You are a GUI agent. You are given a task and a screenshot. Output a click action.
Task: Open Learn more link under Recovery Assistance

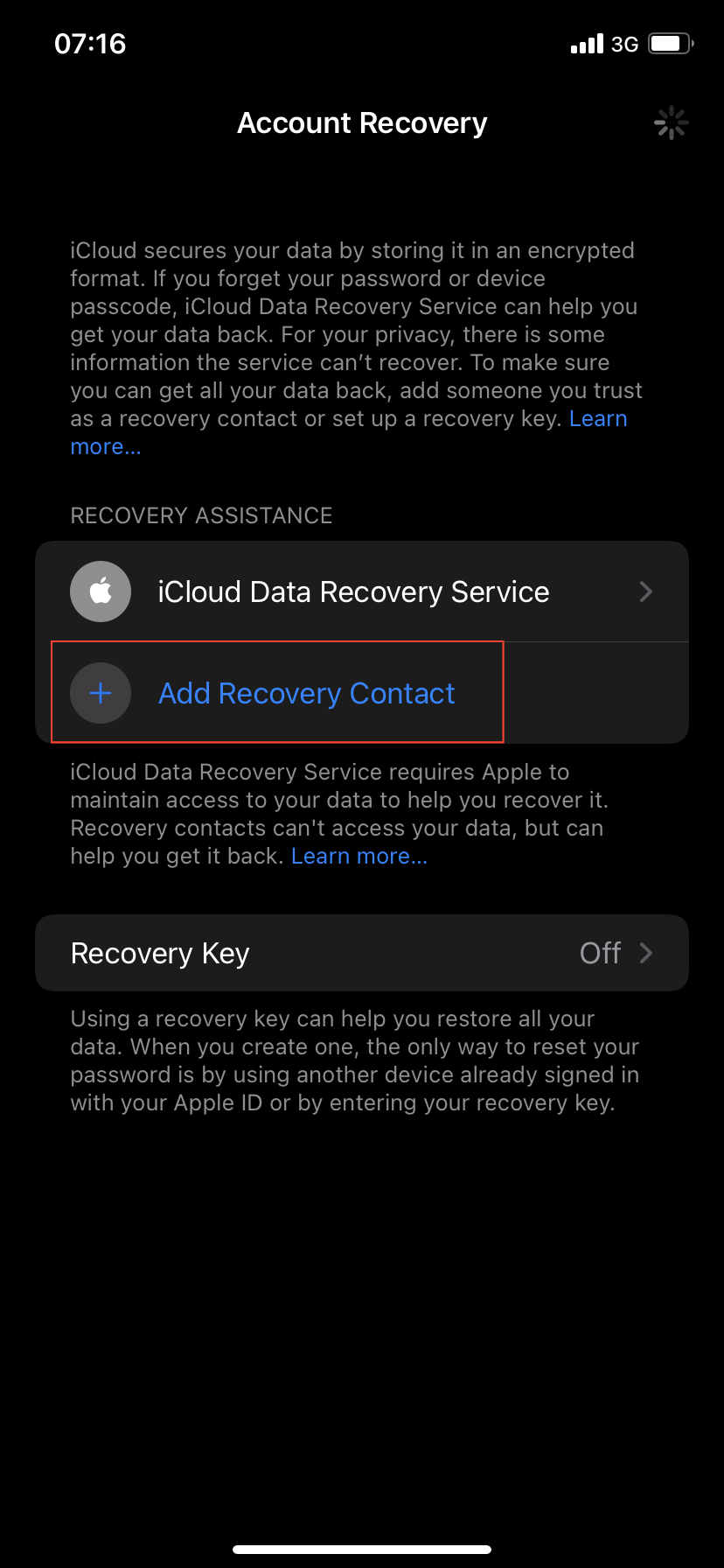click(359, 857)
